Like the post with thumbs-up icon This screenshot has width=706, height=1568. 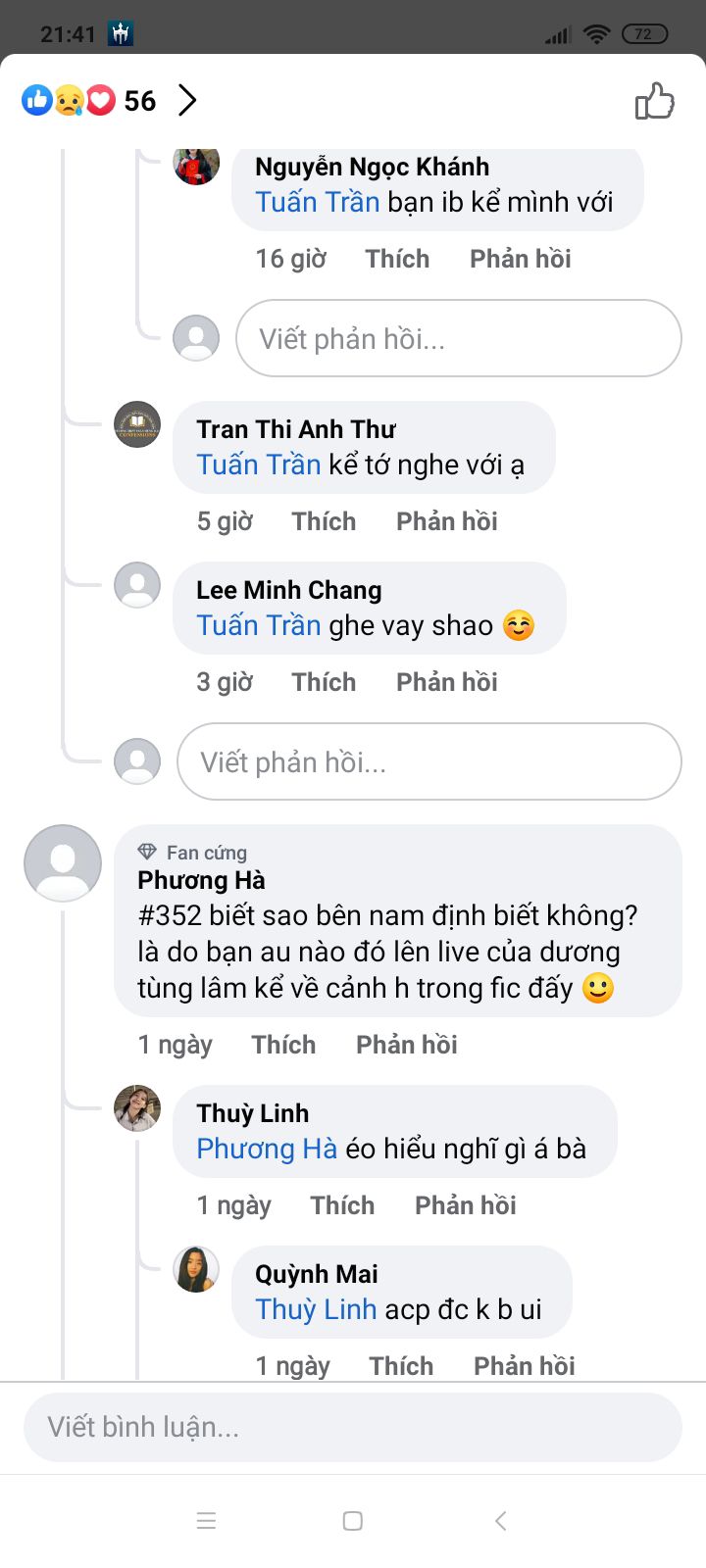(x=654, y=101)
